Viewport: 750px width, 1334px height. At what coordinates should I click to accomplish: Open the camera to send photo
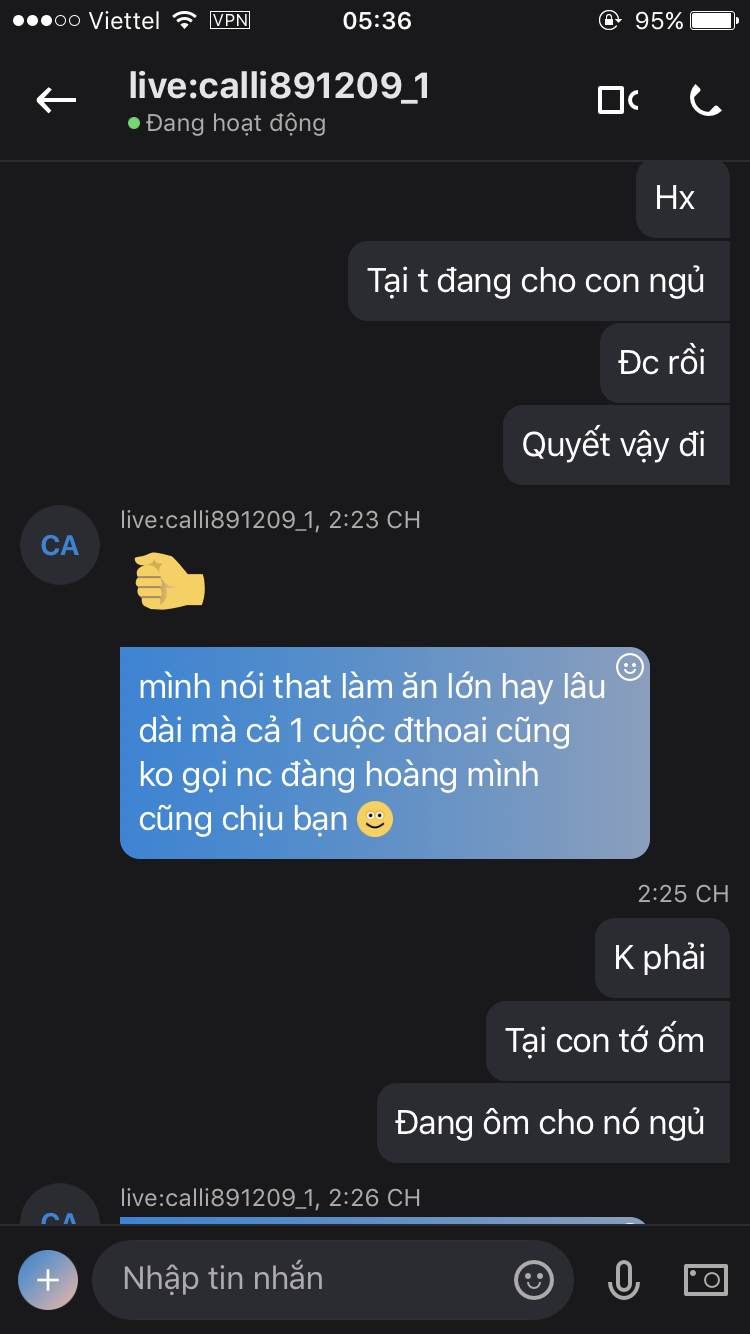pyautogui.click(x=705, y=1279)
